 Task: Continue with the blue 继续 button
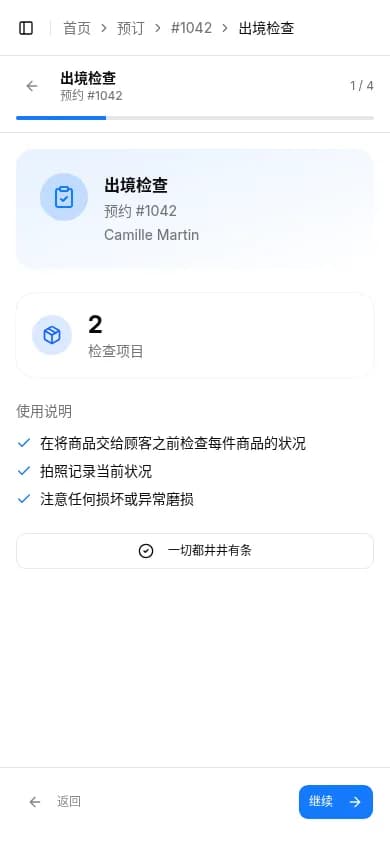(336, 801)
